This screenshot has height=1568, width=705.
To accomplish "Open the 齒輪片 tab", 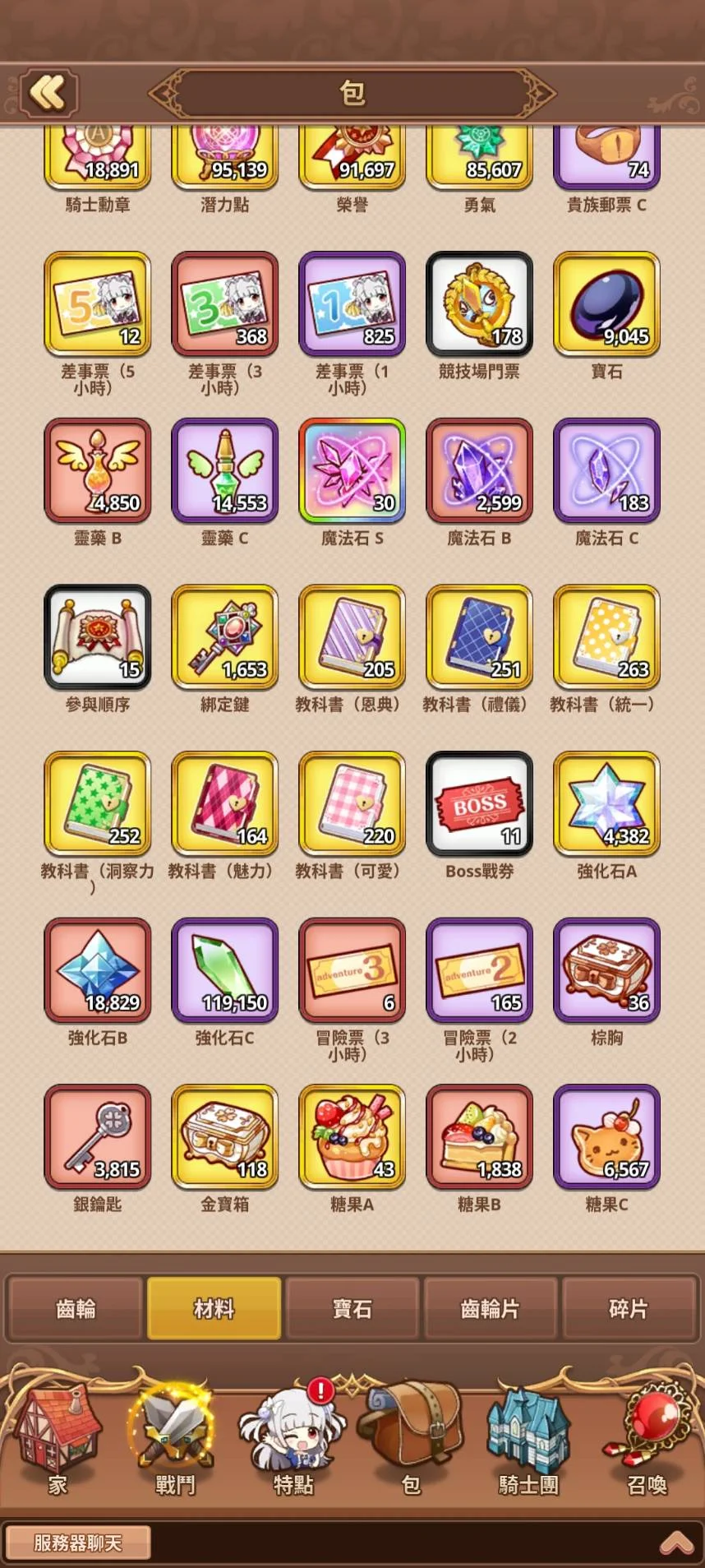I will pos(491,1308).
